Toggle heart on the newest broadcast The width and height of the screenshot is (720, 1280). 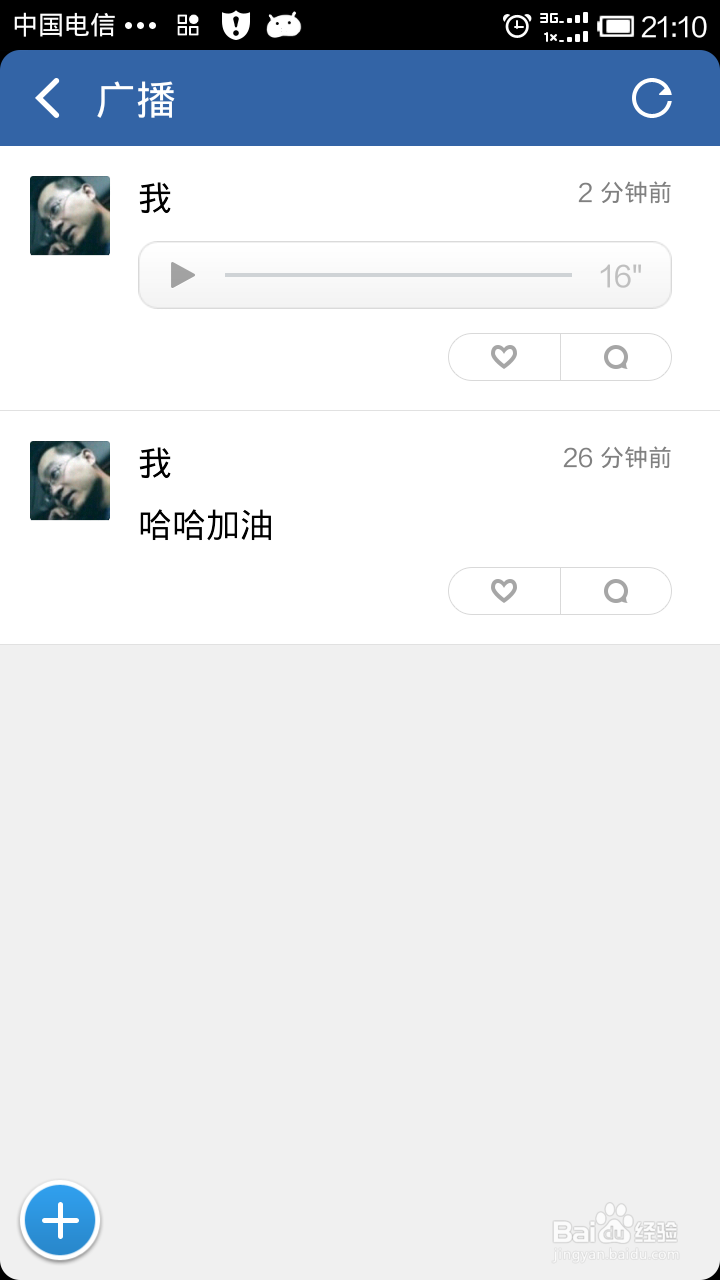(x=503, y=357)
